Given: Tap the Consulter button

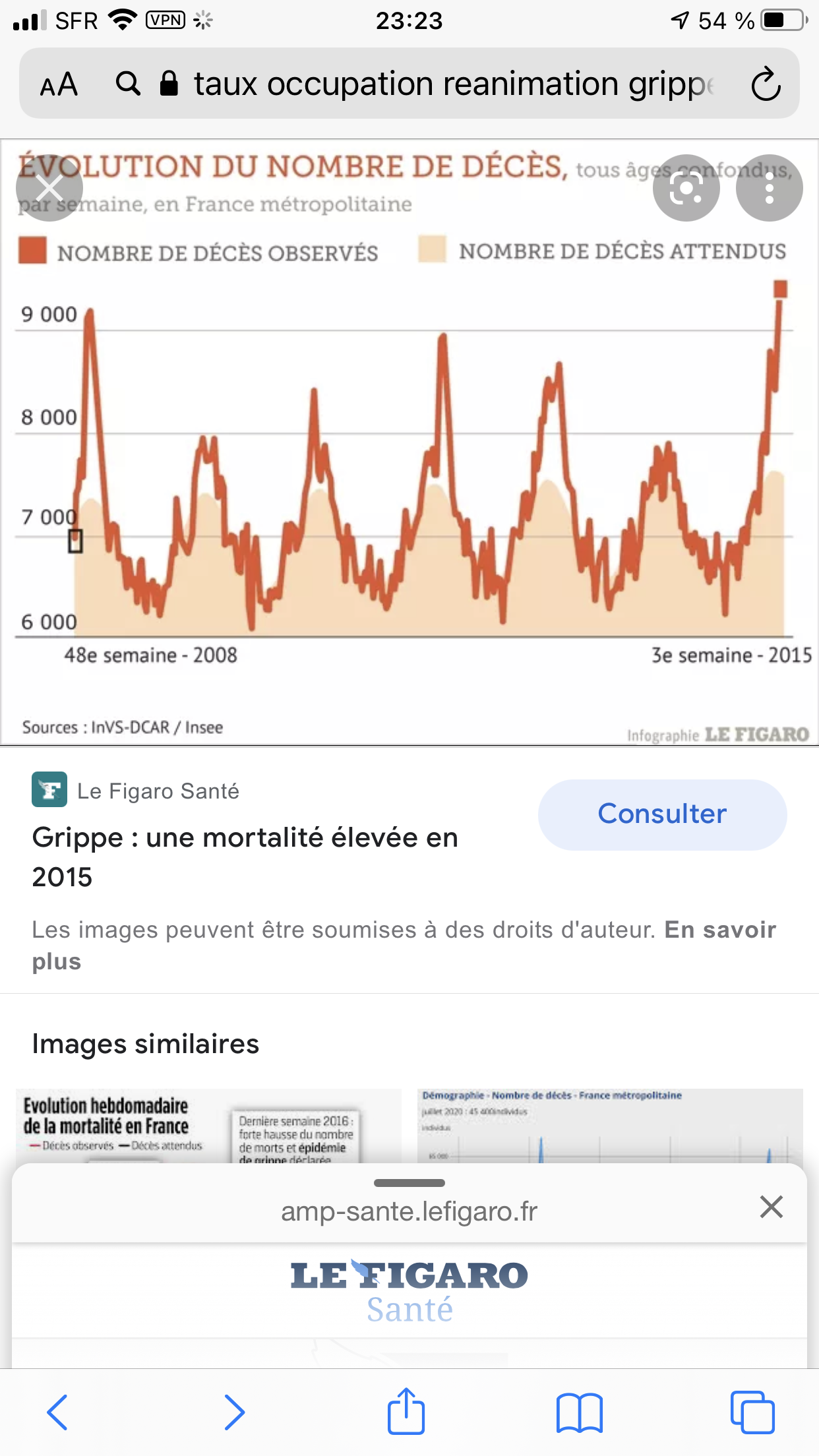Looking at the screenshot, I should tap(662, 814).
